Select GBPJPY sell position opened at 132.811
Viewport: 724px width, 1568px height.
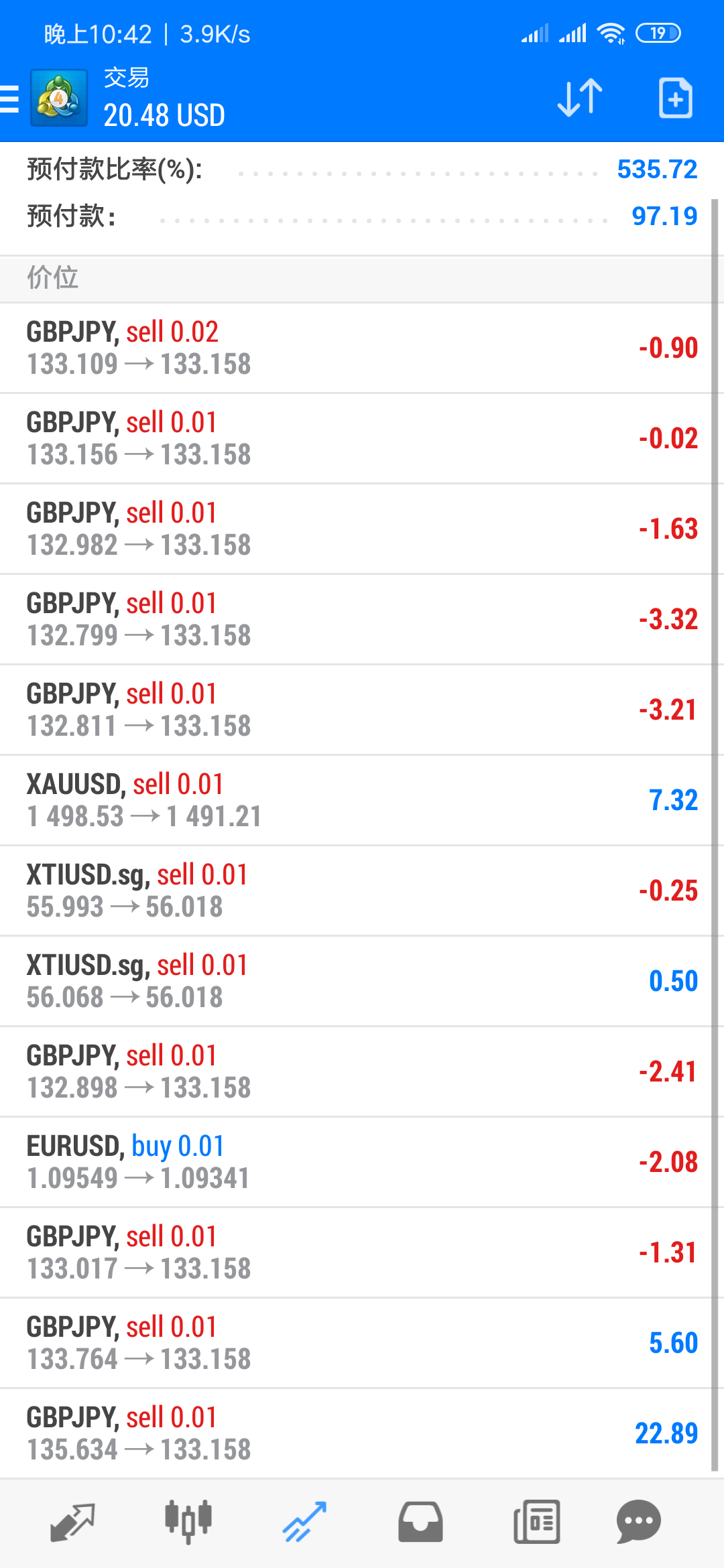[x=362, y=710]
